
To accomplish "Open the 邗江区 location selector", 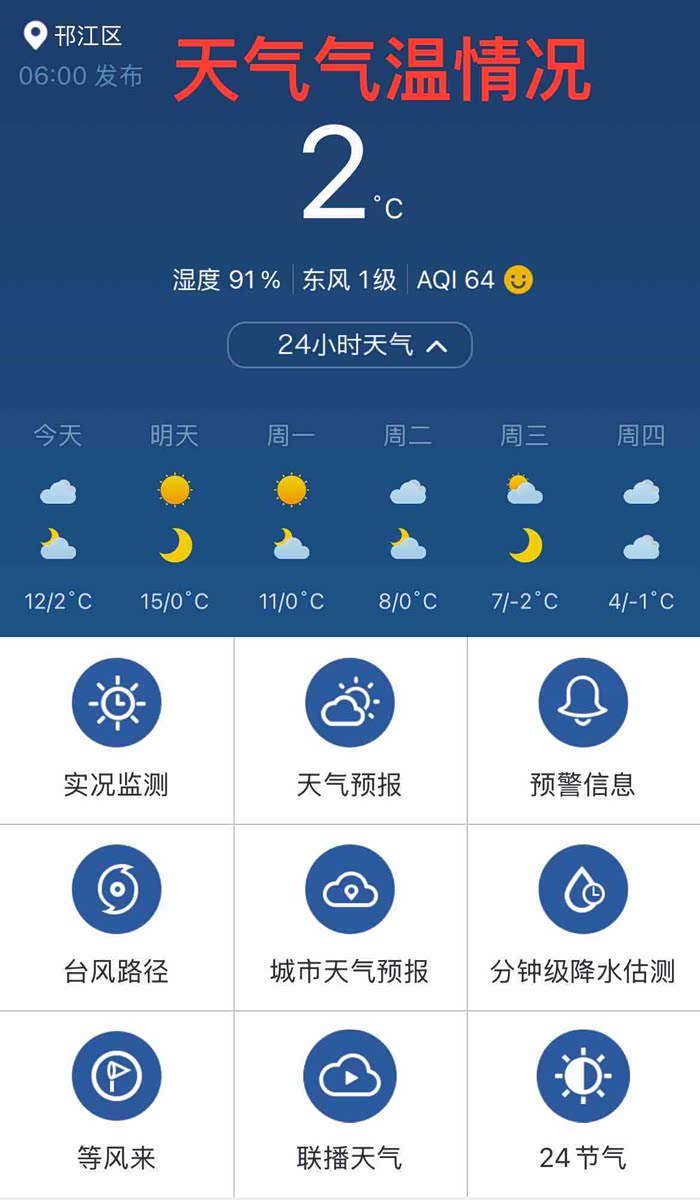I will click(x=73, y=37).
